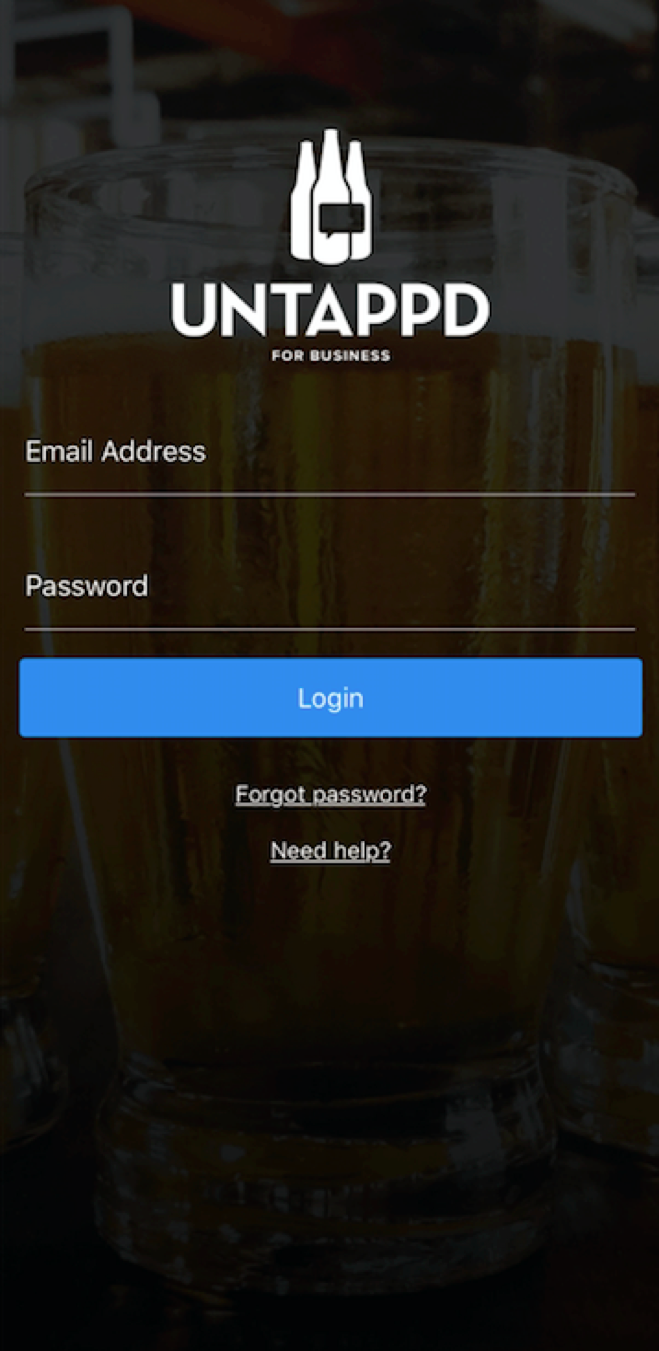Open the Need help? link
The height and width of the screenshot is (1351, 659).
(330, 851)
